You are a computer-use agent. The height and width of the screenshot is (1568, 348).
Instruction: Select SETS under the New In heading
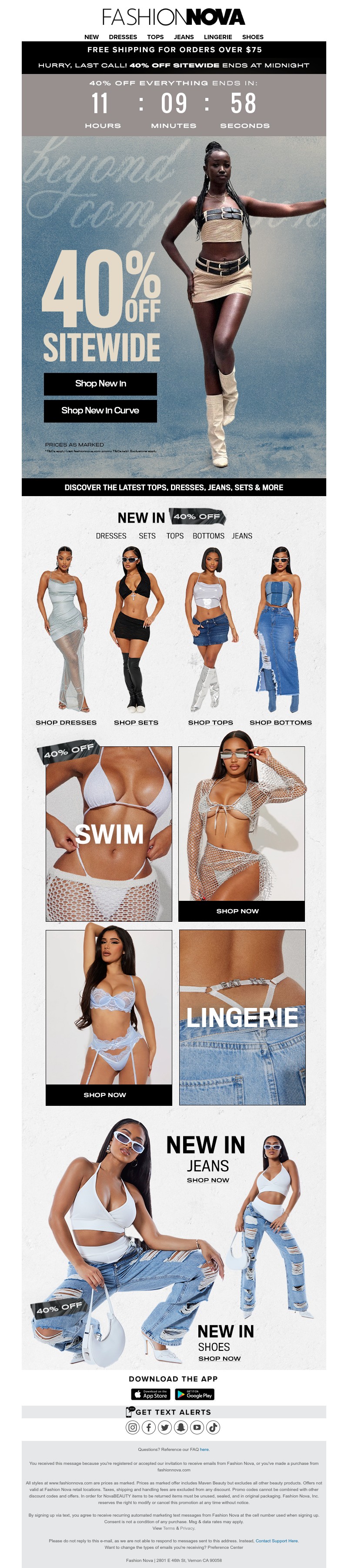[x=147, y=536]
